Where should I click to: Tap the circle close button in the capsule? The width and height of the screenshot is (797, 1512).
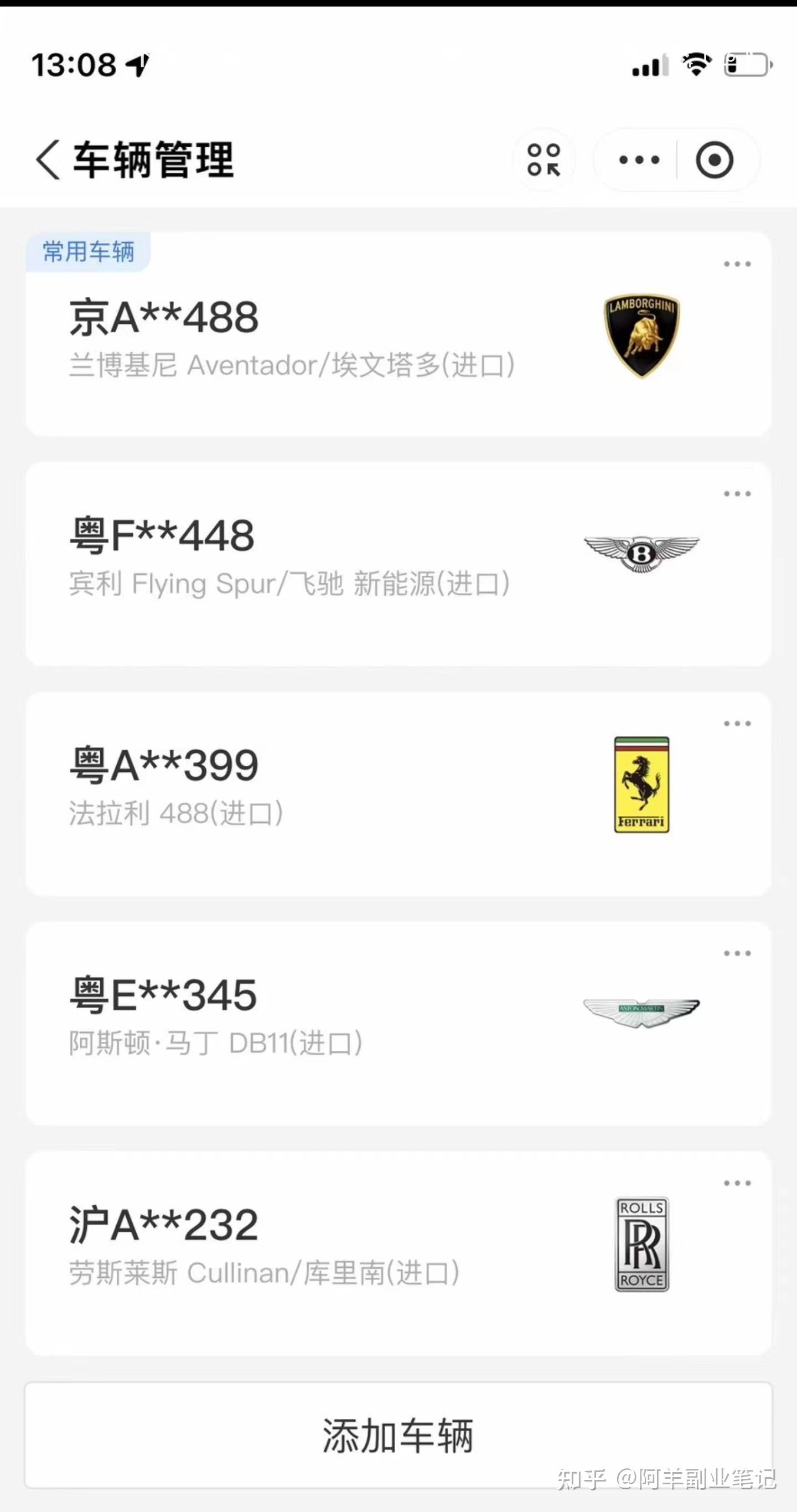point(715,159)
